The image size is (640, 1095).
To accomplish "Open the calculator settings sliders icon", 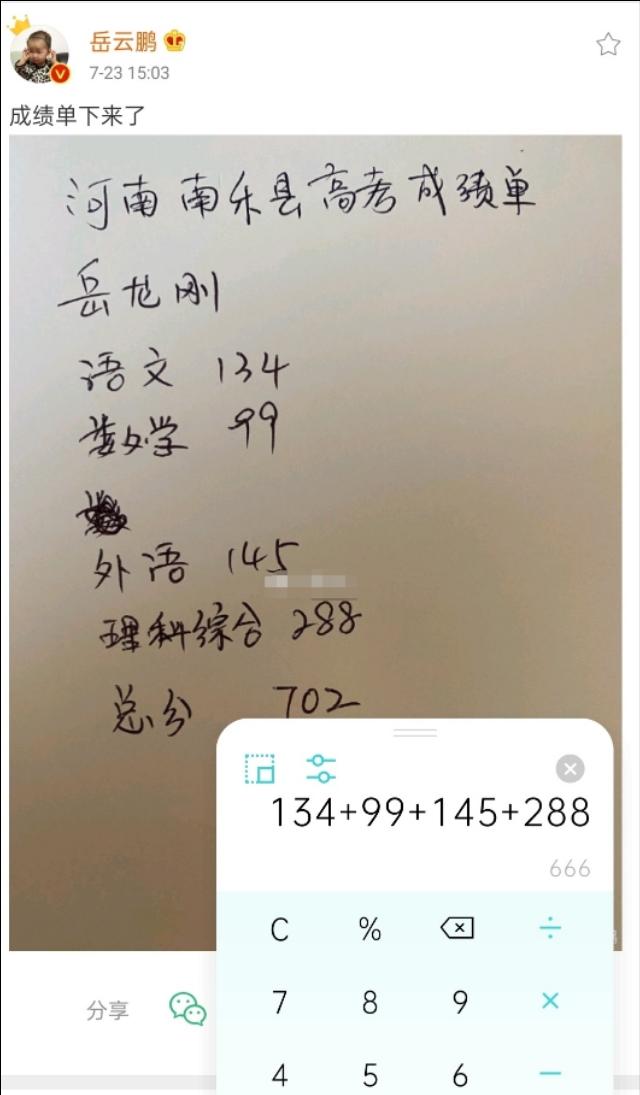I will coord(321,768).
